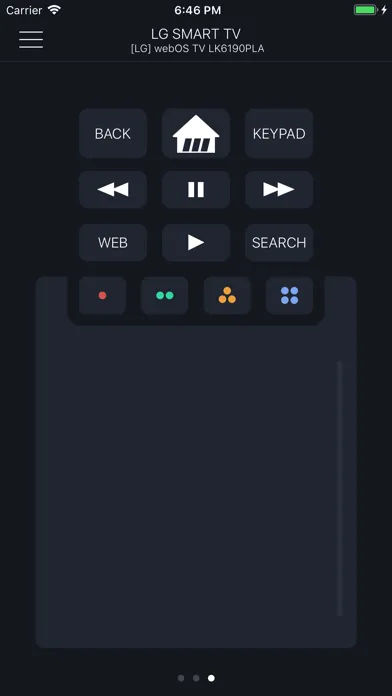Tap the SEARCH button
Image resolution: width=392 pixels, height=696 pixels.
click(x=279, y=243)
